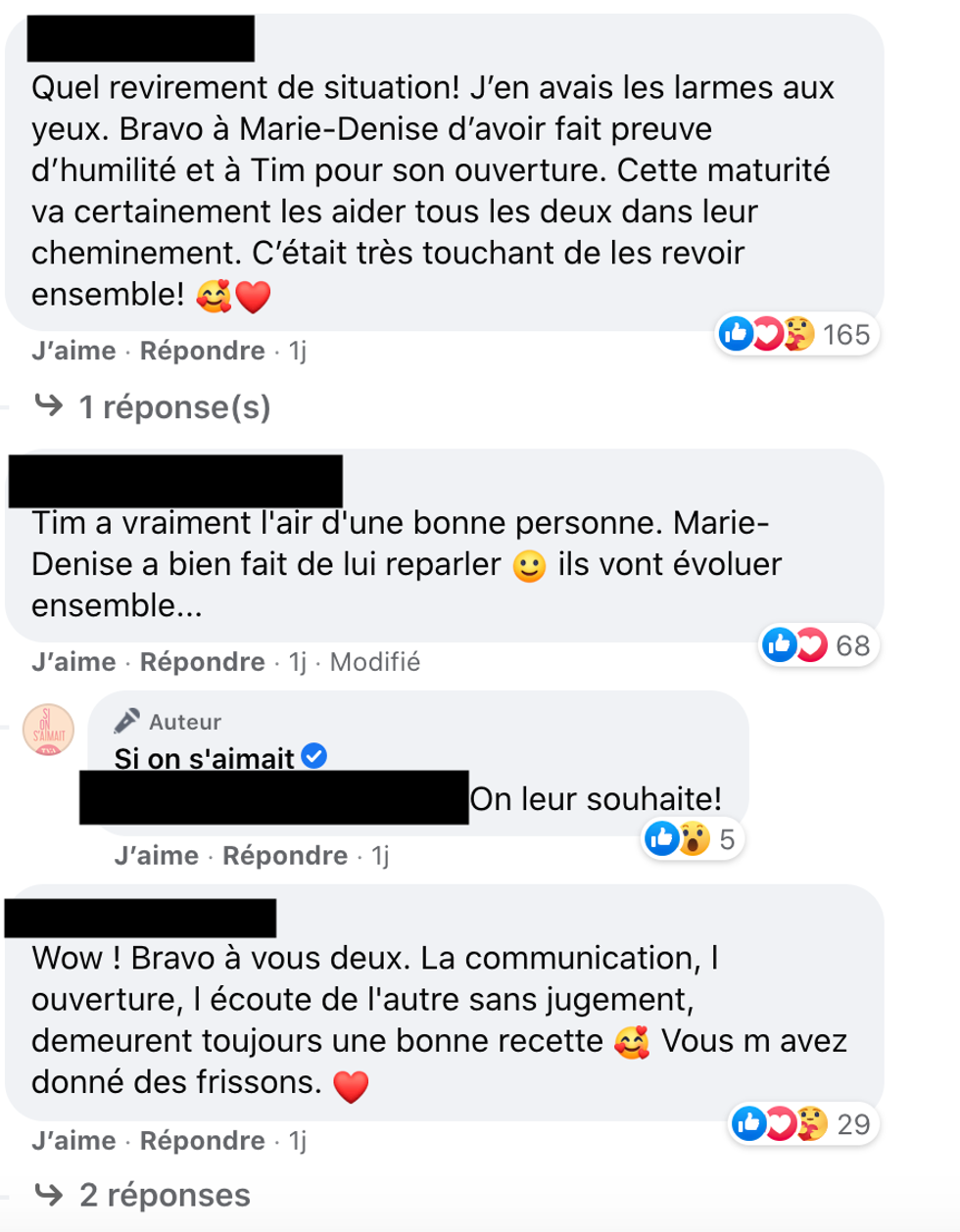The image size is (960, 1232).
Task: Like the 'On leur souhaite!' reply
Action: point(156,856)
